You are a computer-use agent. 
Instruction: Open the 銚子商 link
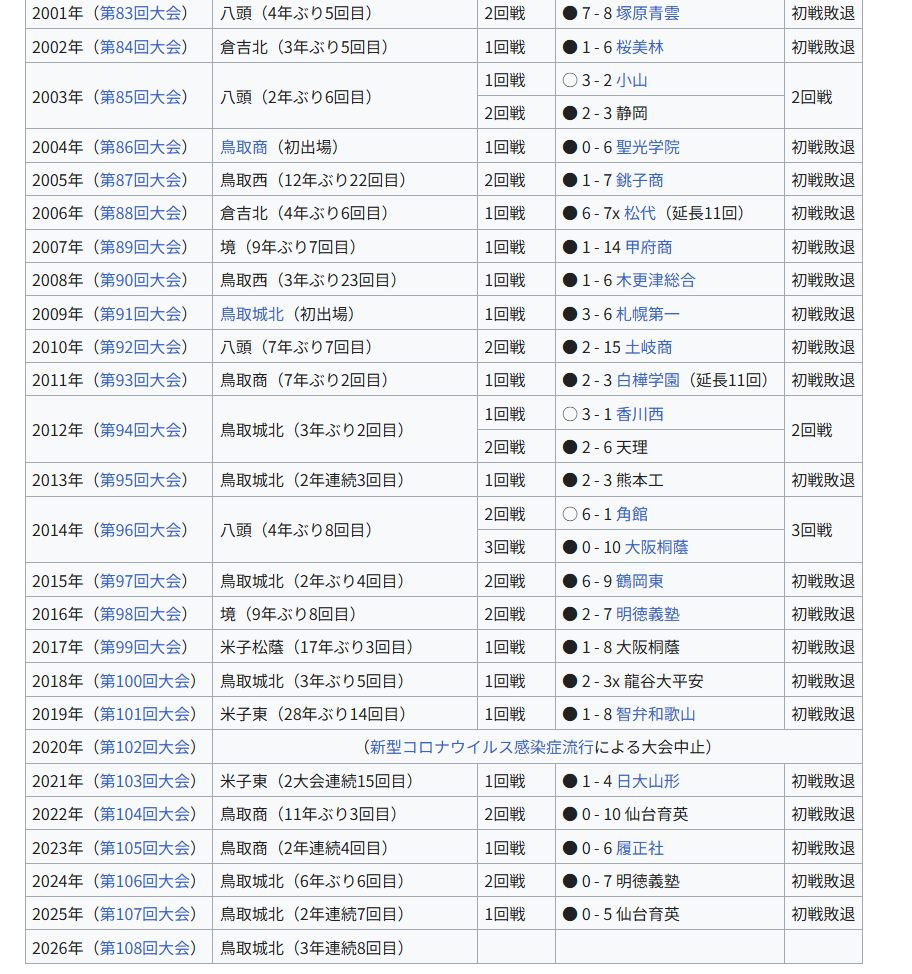point(639,180)
